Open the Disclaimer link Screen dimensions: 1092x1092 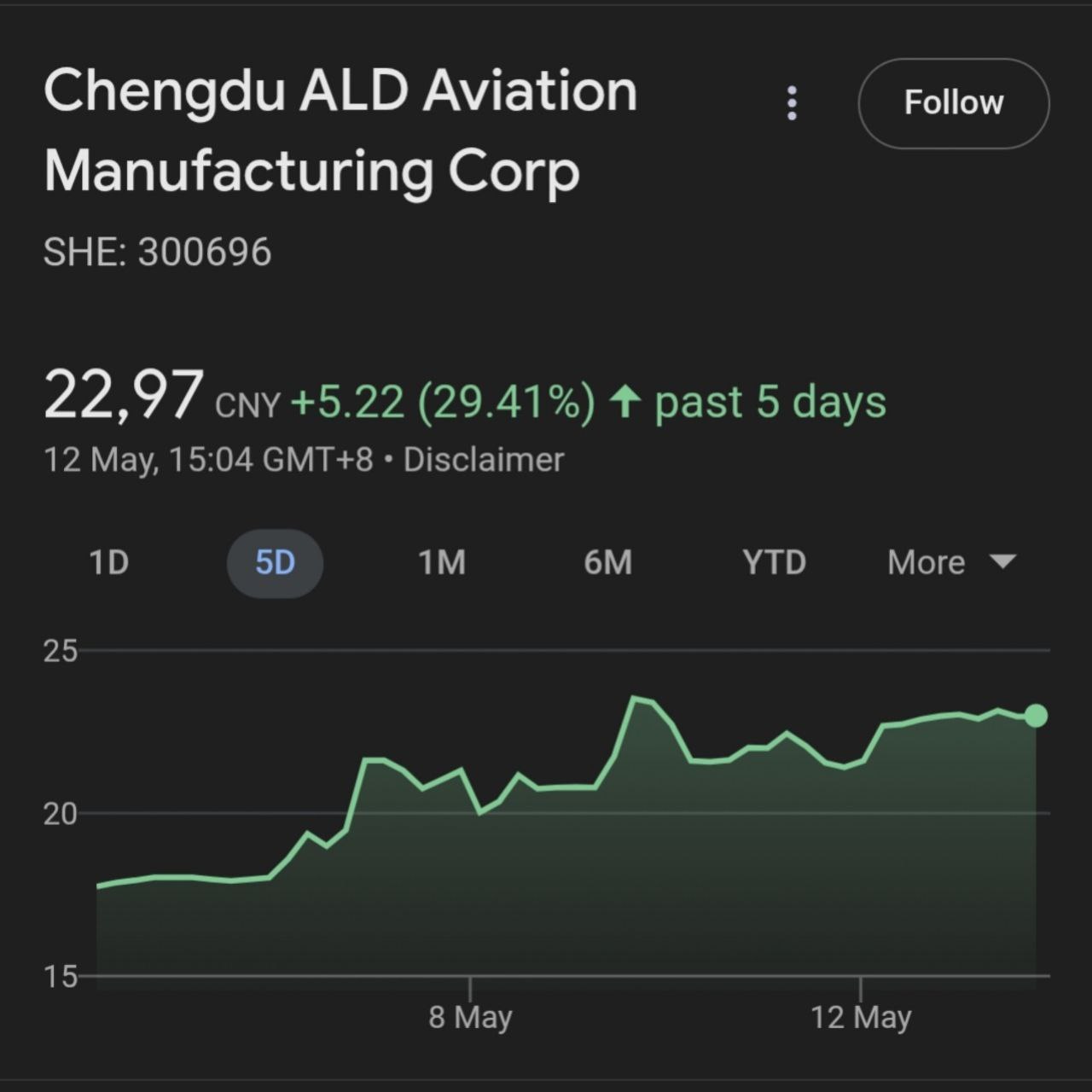tap(483, 461)
